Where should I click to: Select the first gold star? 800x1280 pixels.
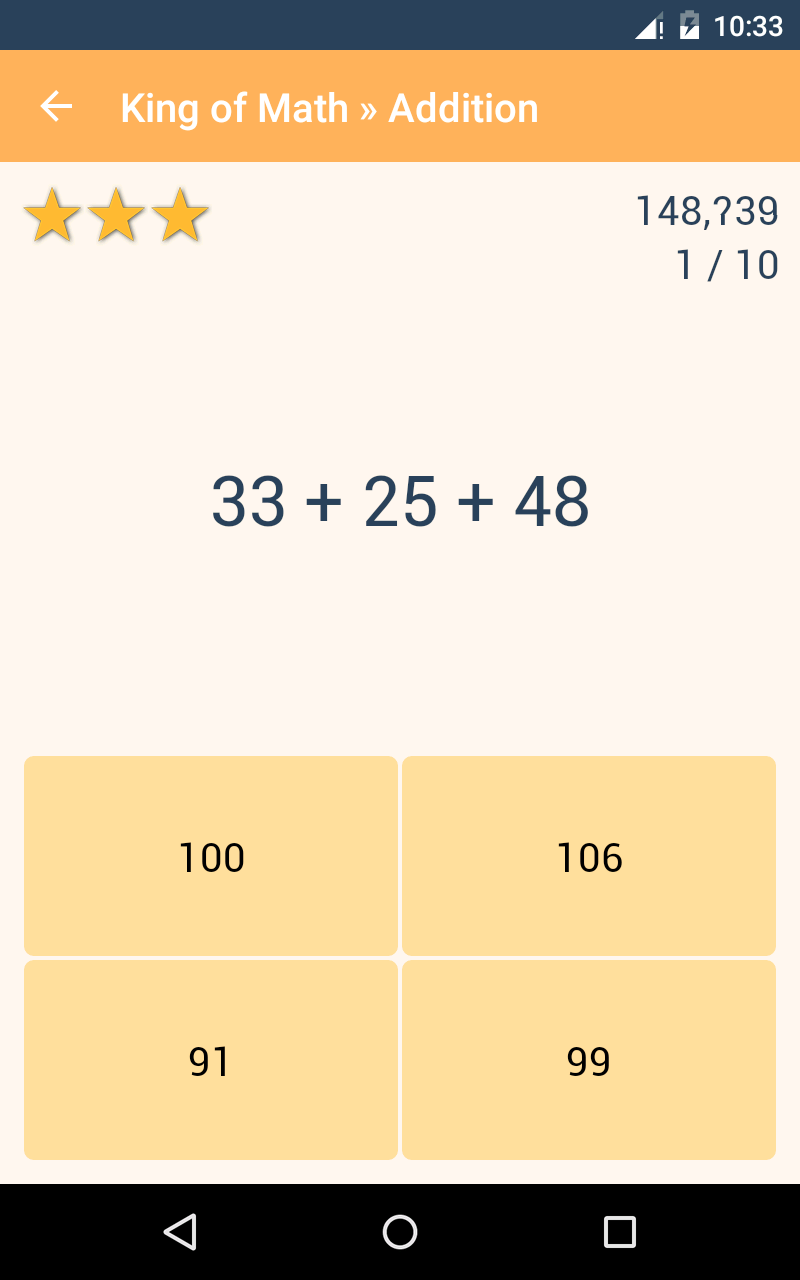tap(50, 213)
